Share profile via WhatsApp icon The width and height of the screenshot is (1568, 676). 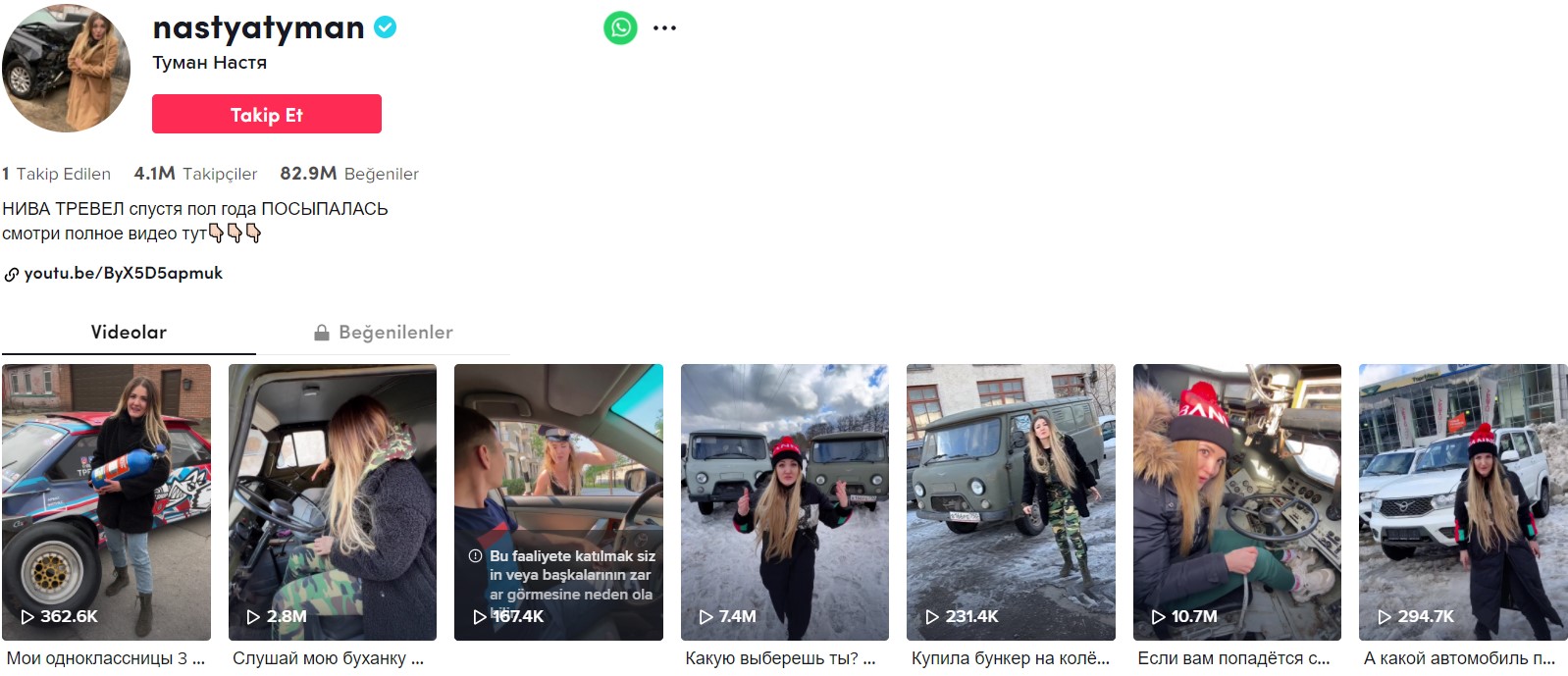620,27
